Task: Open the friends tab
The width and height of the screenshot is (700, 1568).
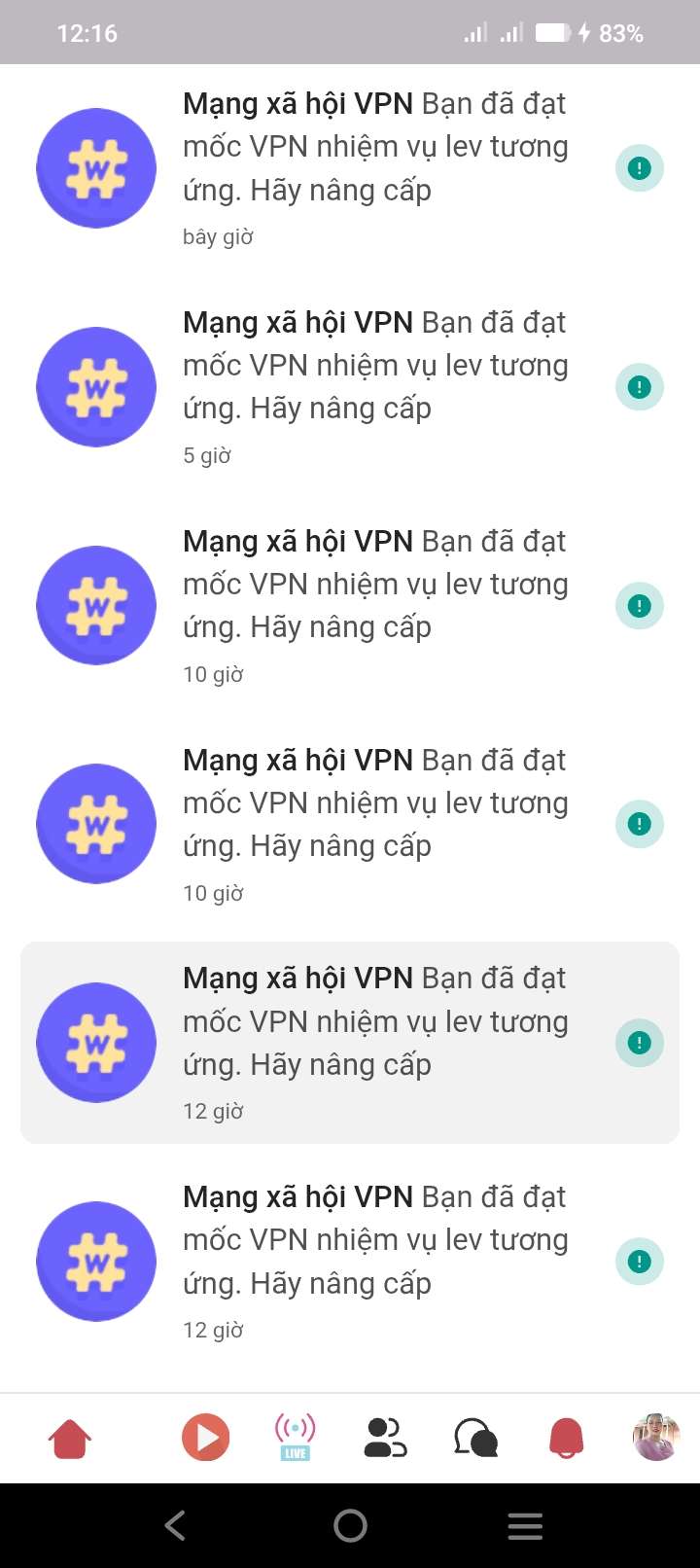Action: pos(385,1438)
